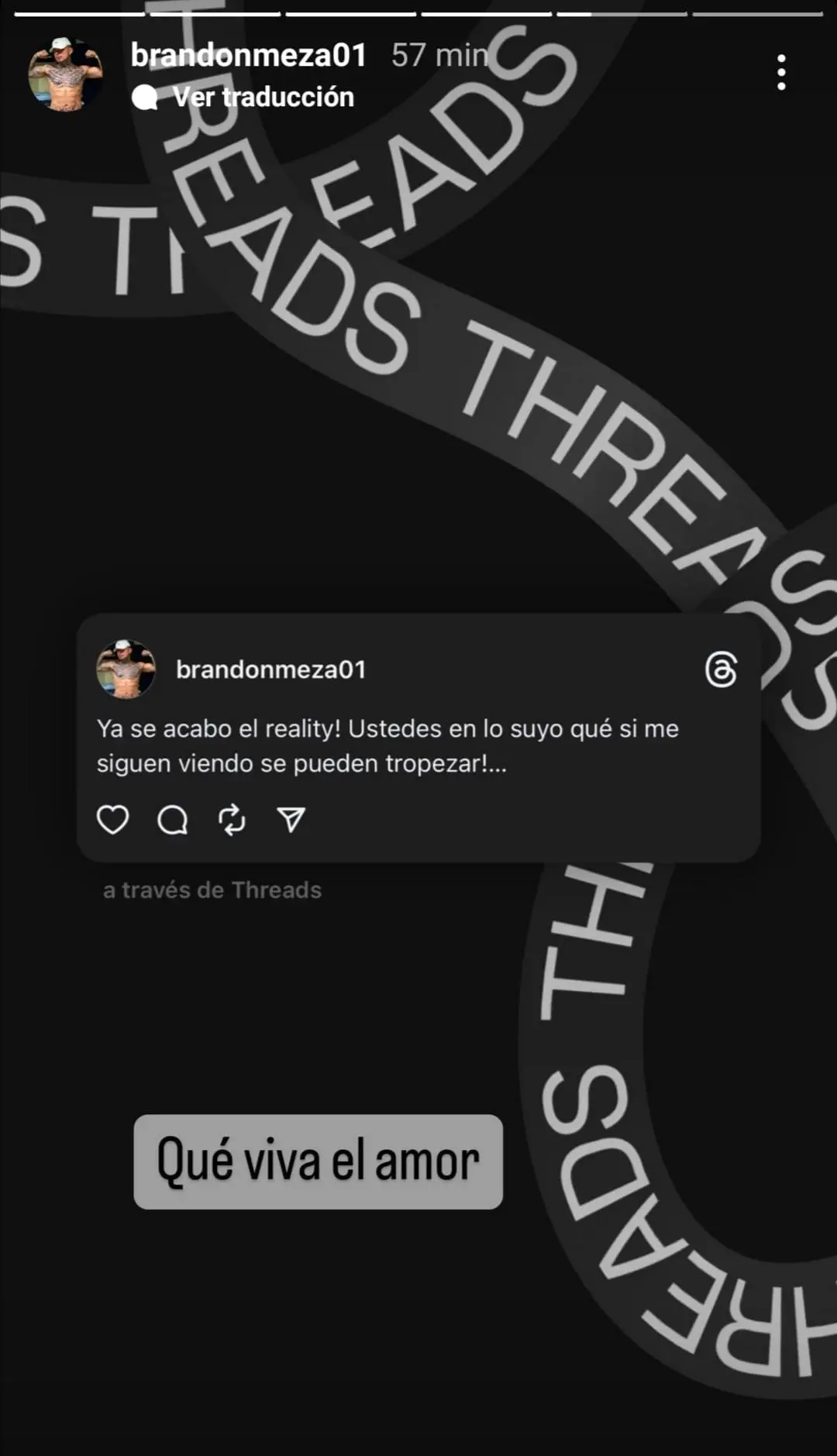Open the story overflow menu

coord(781,72)
